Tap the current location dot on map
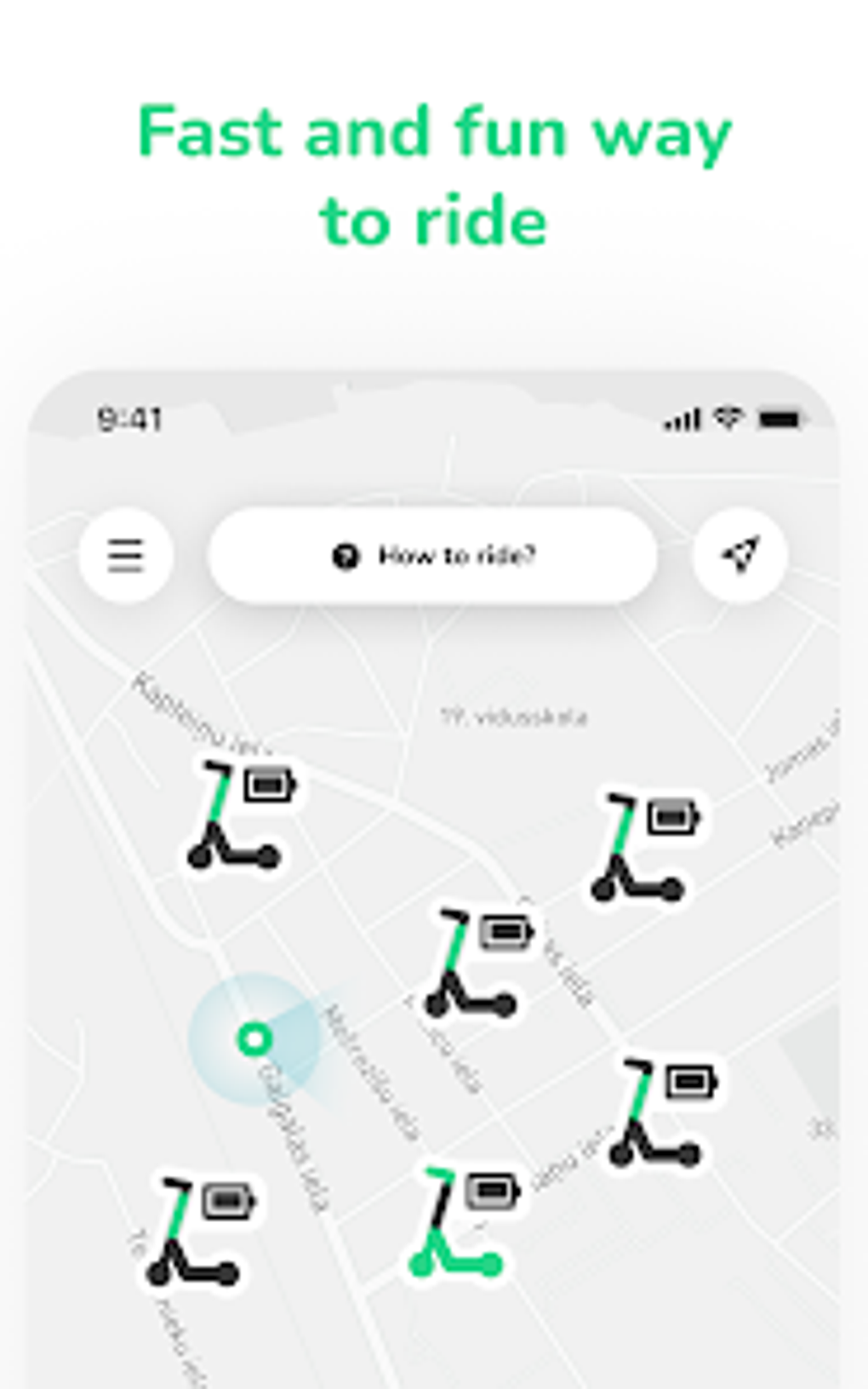The width and height of the screenshot is (868, 1389). point(254,1039)
